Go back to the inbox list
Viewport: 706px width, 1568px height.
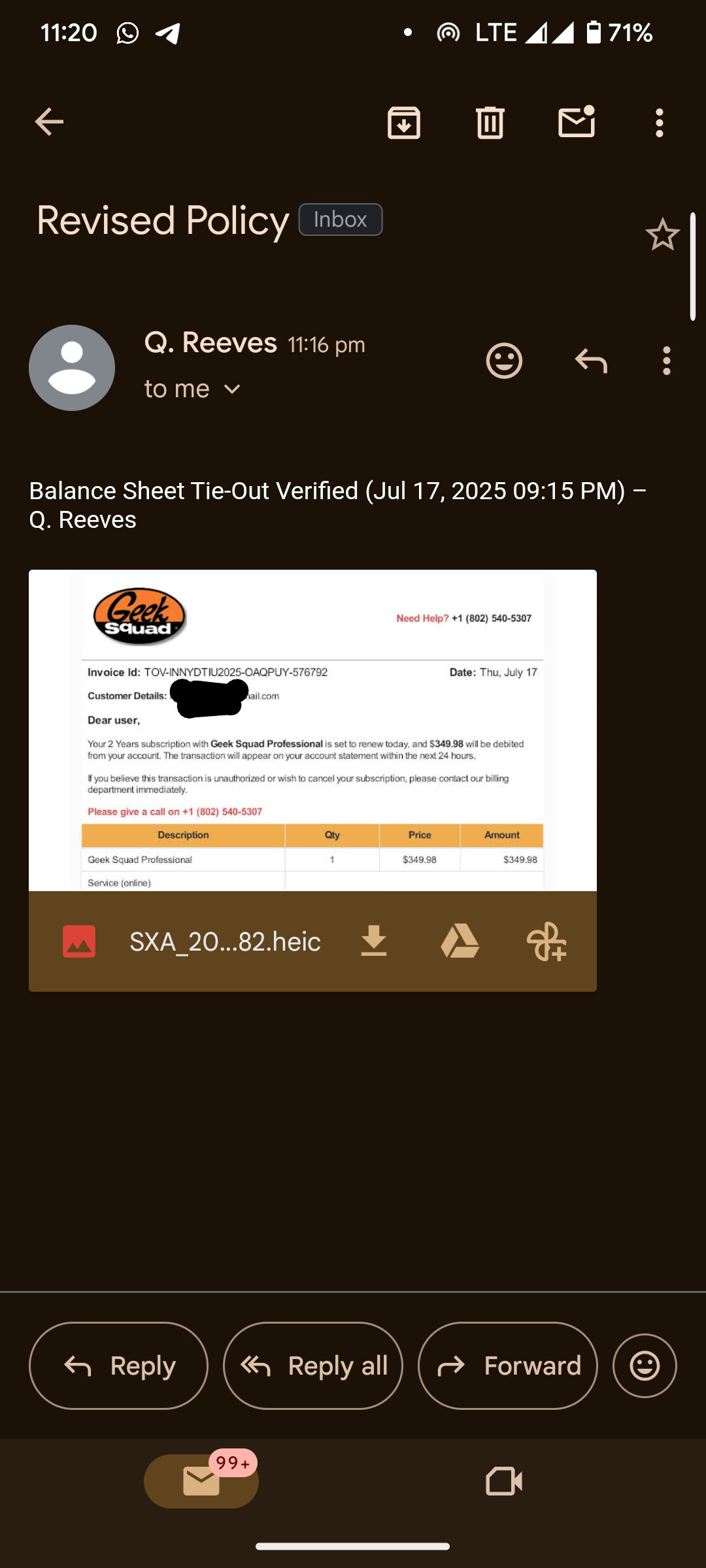click(49, 122)
